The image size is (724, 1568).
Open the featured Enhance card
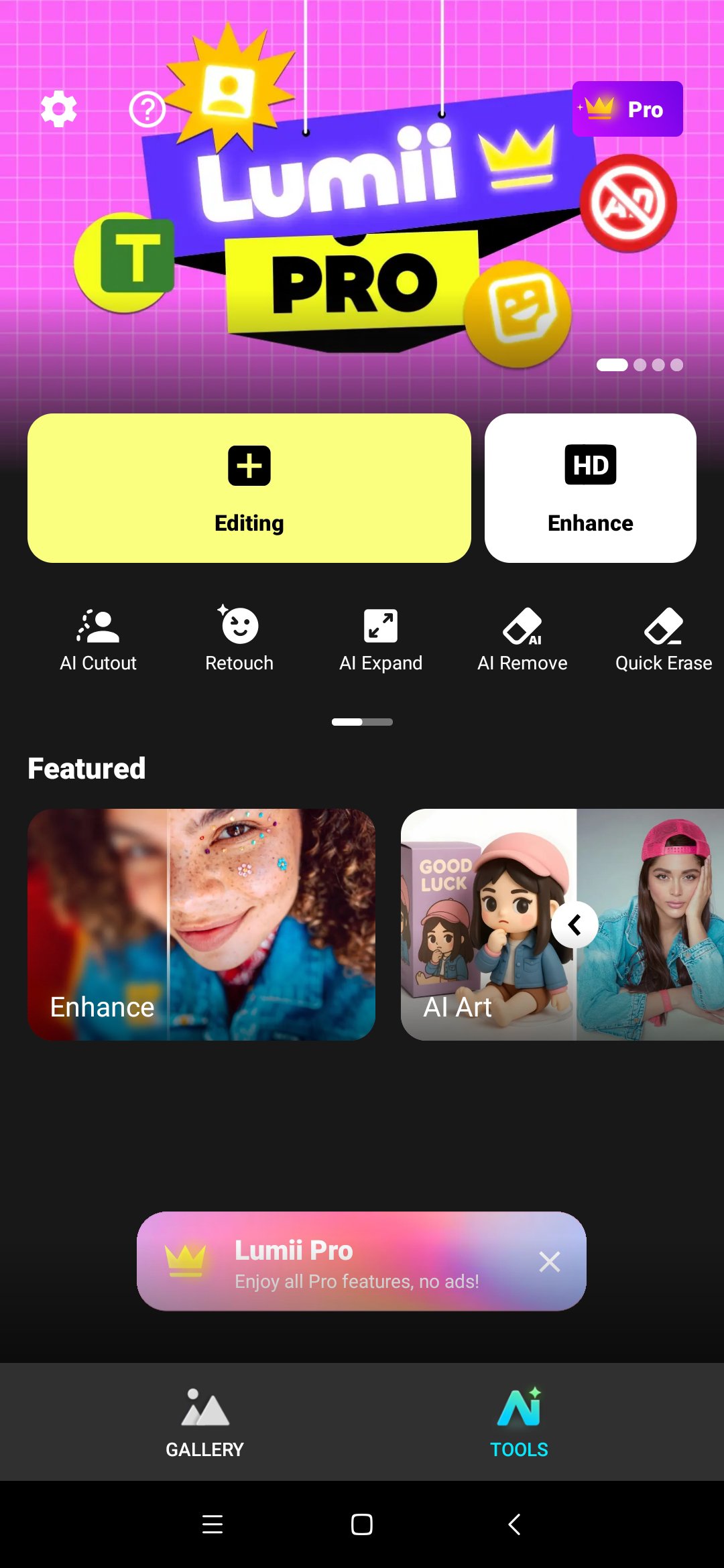(x=201, y=925)
